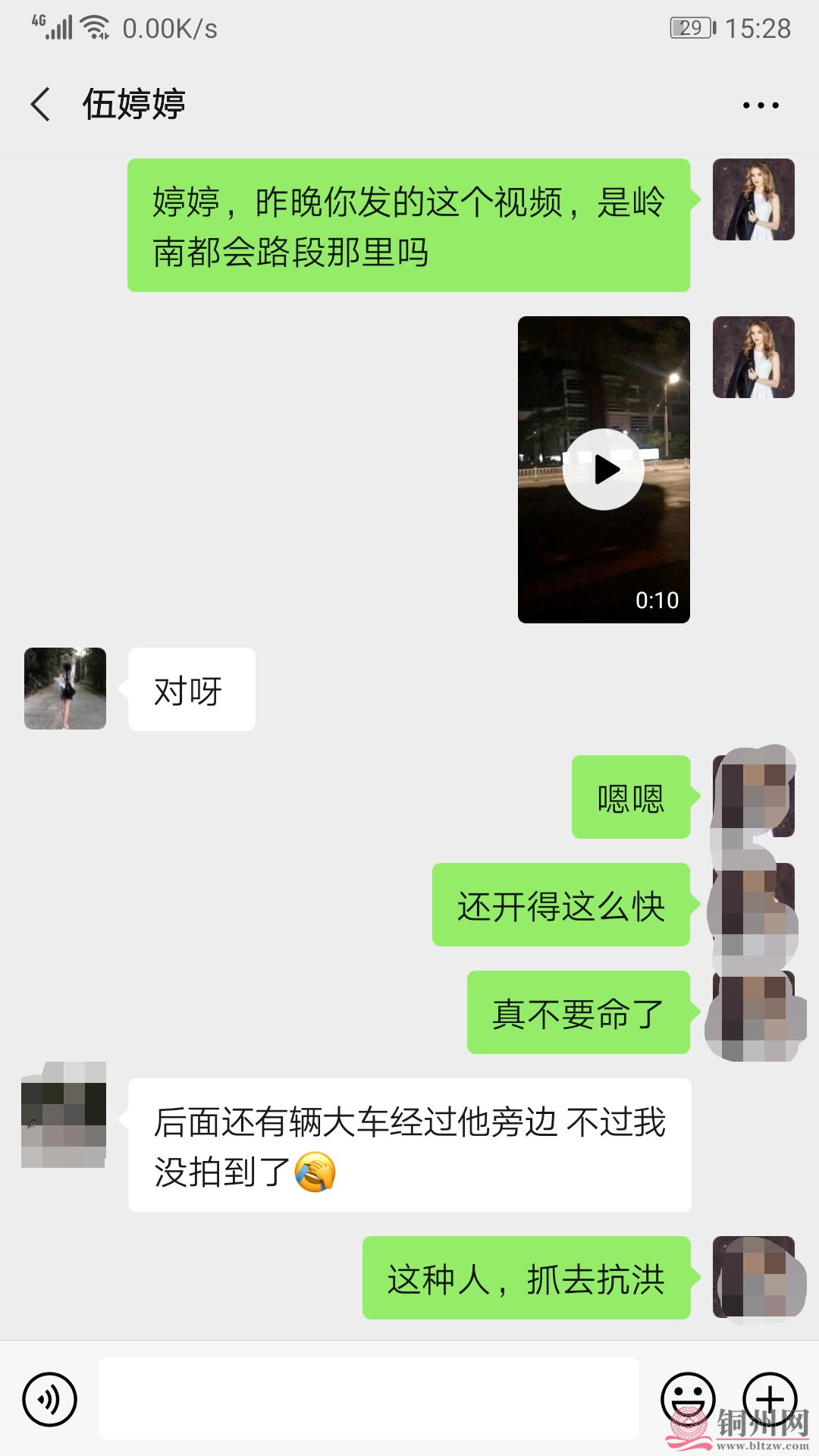Open contact avatar beside 对呀 message
The height and width of the screenshot is (1456, 819).
(65, 689)
